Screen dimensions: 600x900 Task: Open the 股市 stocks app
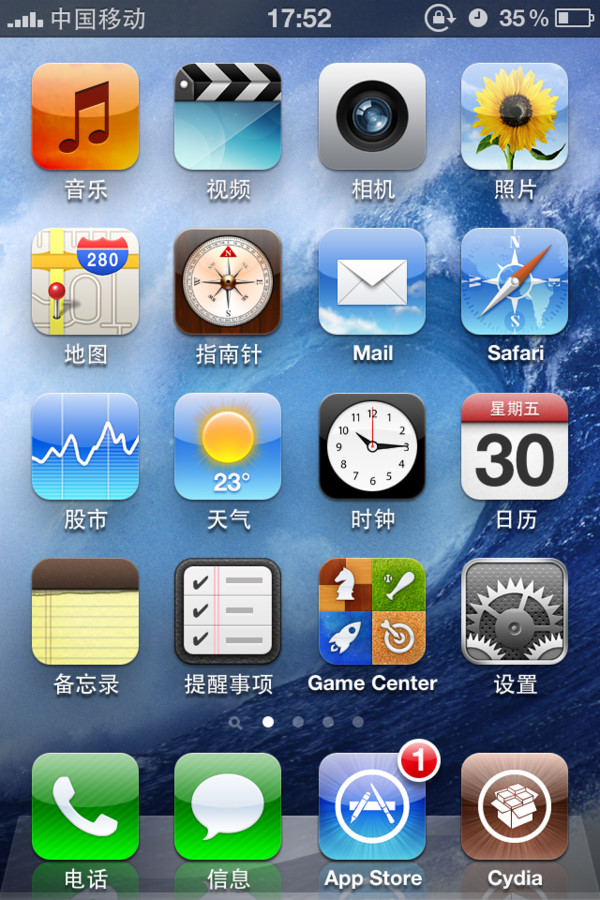(85, 446)
